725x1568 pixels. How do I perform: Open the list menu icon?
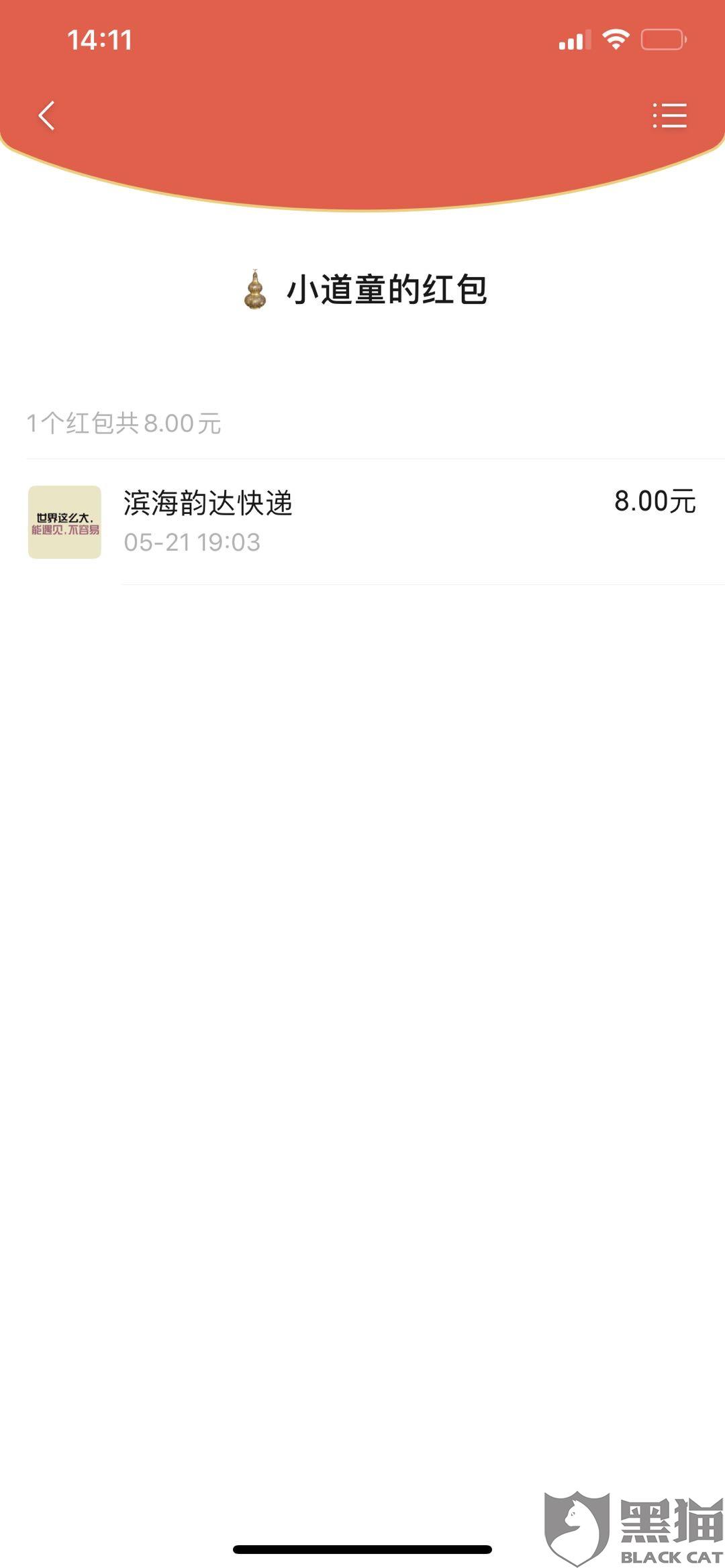(670, 115)
